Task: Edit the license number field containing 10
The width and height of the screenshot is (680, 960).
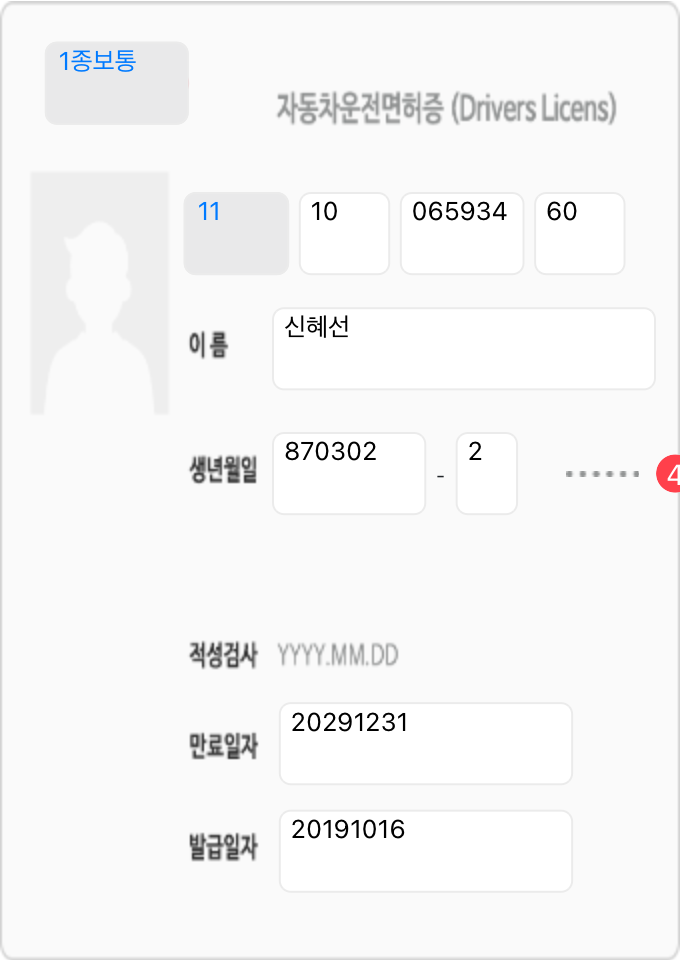Action: 344,234
